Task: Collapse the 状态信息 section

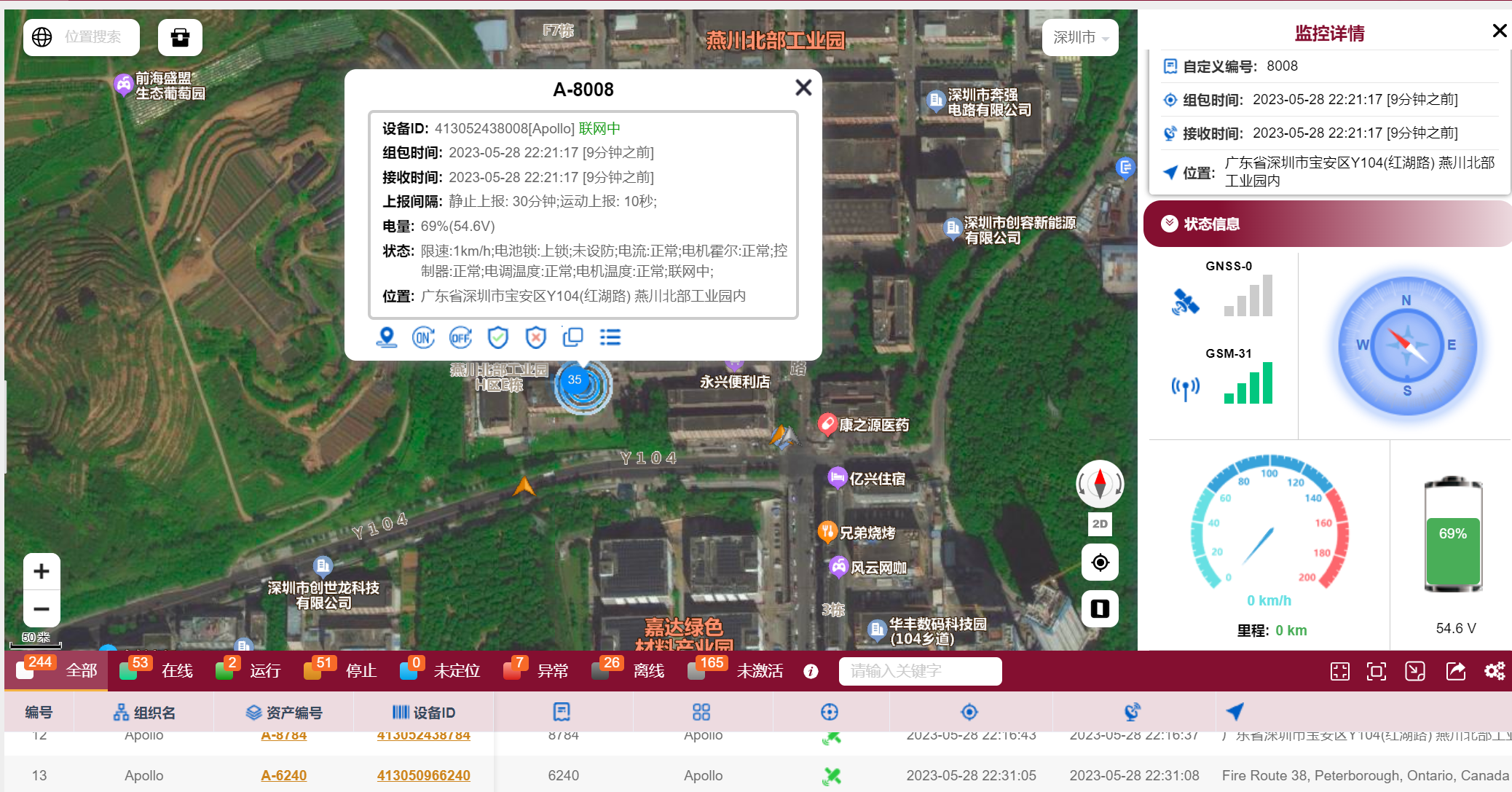Action: (x=1170, y=224)
